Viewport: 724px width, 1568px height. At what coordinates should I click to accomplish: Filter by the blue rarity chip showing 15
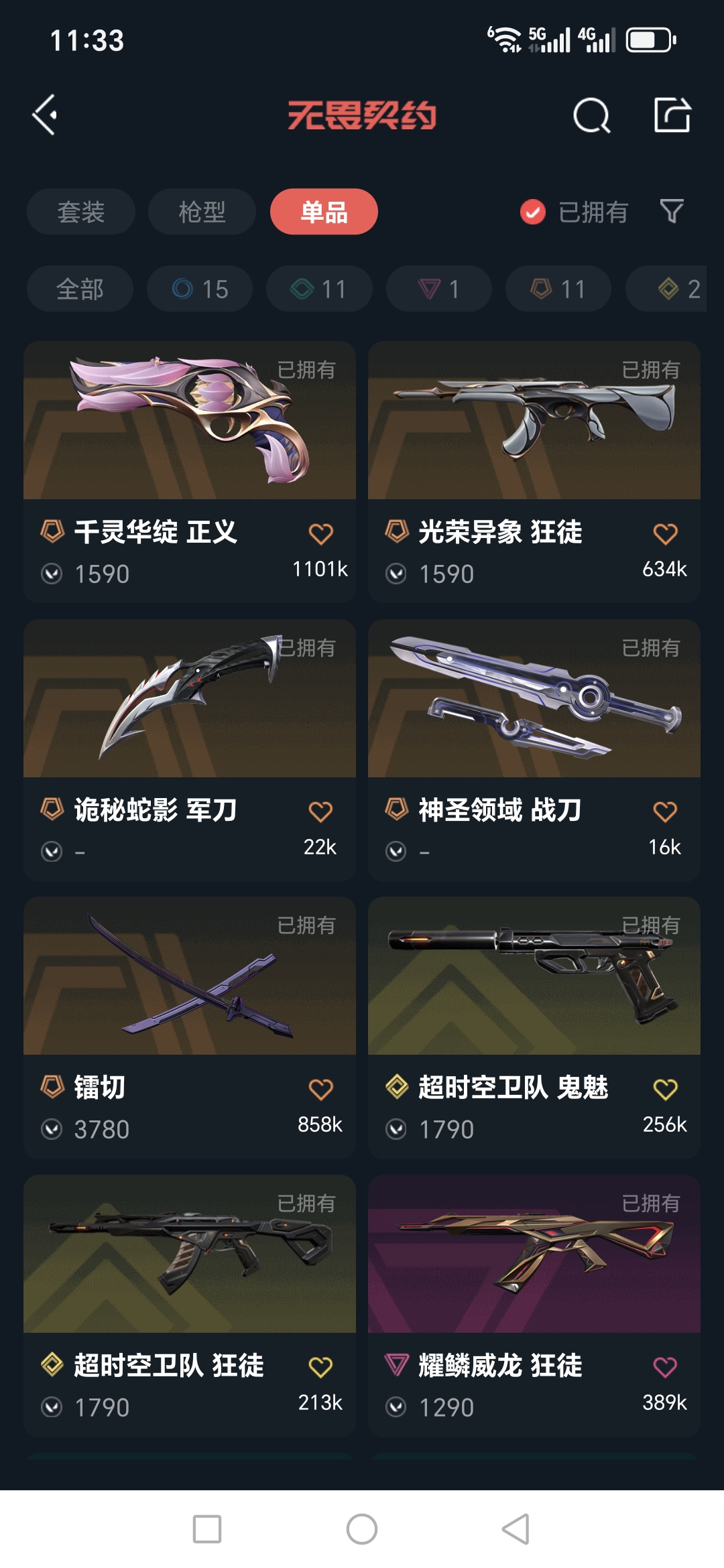pos(200,289)
